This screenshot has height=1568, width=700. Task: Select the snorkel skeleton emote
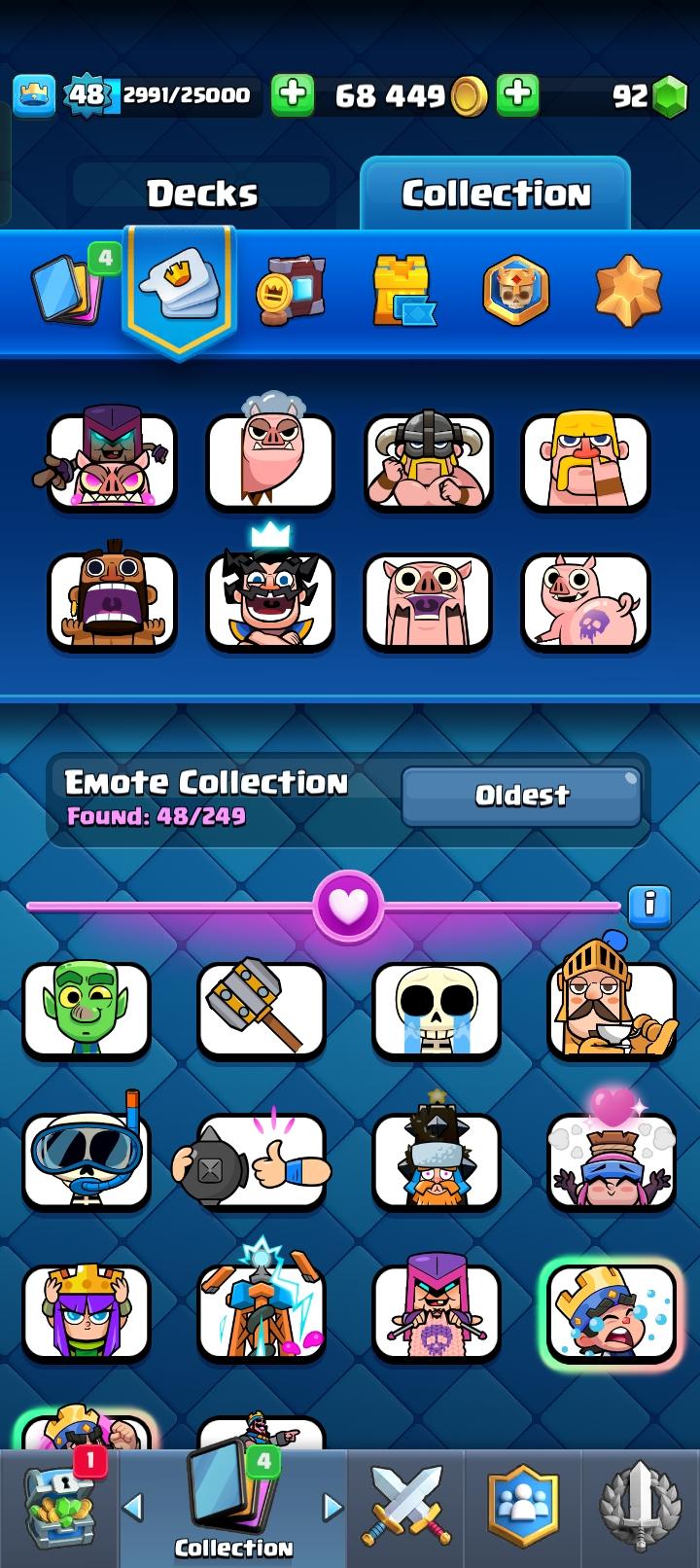pyautogui.click(x=87, y=1159)
